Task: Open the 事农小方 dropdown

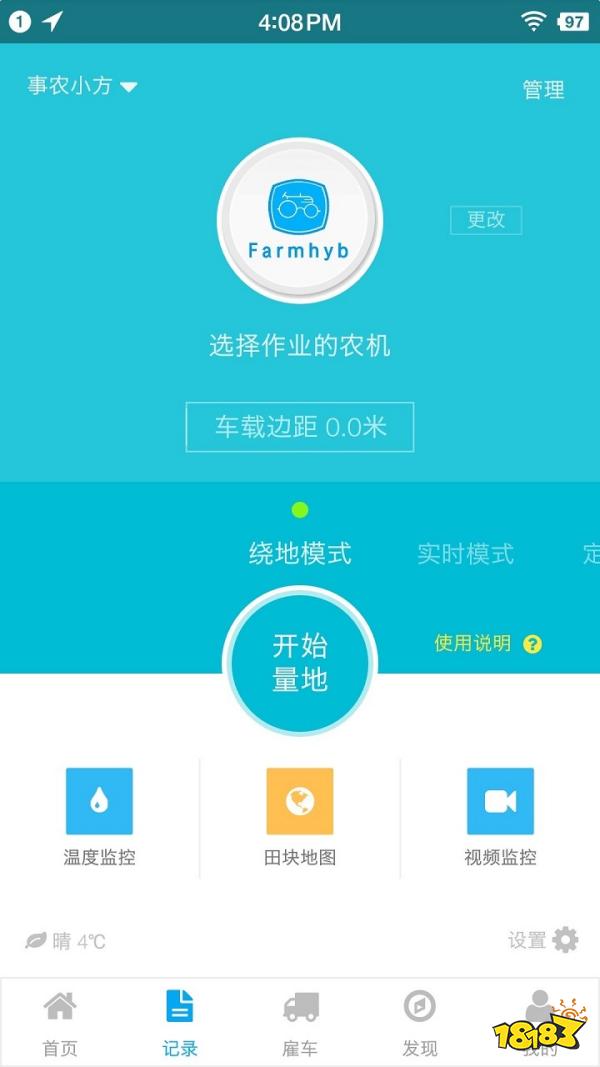Action: coord(82,86)
